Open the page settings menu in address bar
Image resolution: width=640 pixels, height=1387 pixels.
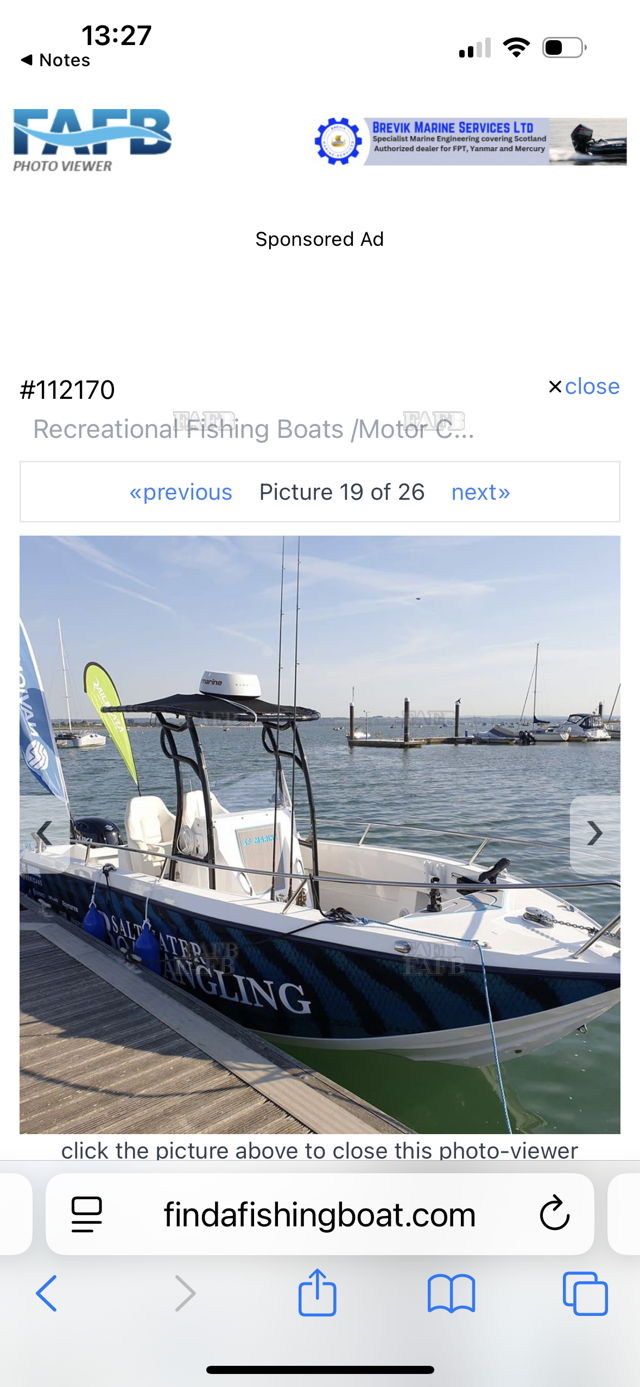87,1214
